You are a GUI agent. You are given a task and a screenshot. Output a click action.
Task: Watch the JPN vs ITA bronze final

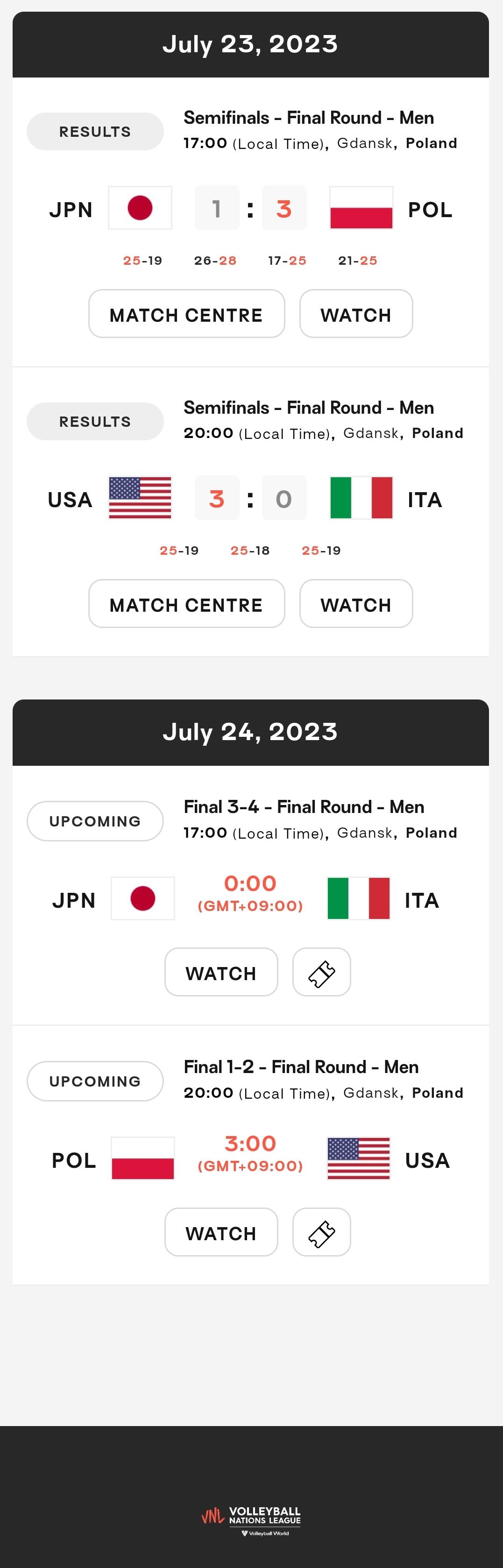pos(221,972)
